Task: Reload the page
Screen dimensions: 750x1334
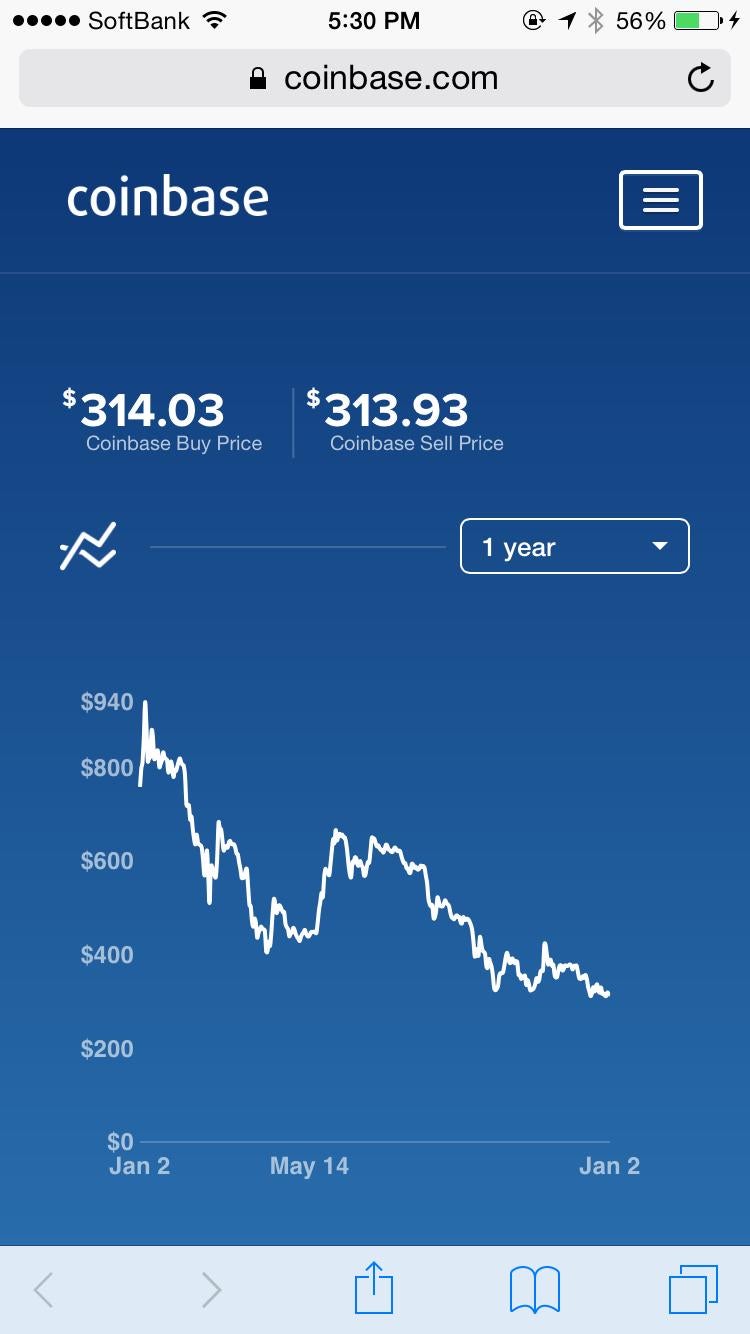Action: point(701,78)
